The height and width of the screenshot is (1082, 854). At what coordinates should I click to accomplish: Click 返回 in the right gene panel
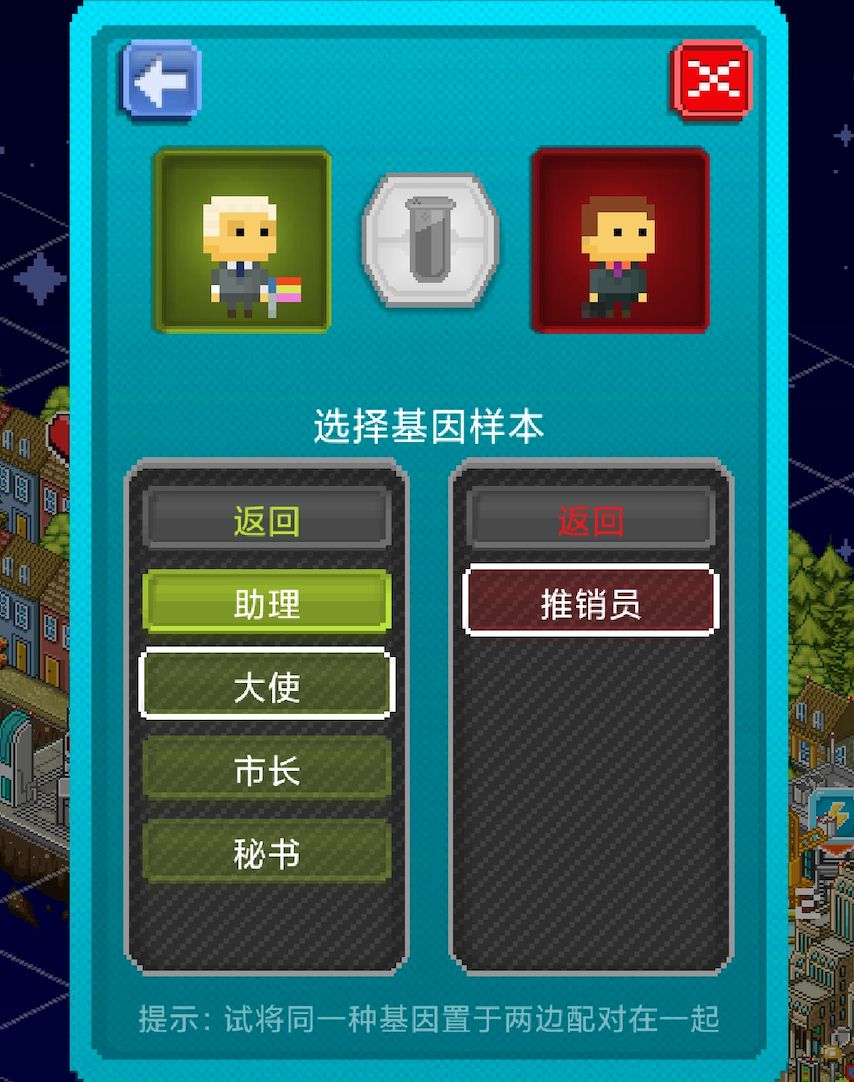coord(590,518)
